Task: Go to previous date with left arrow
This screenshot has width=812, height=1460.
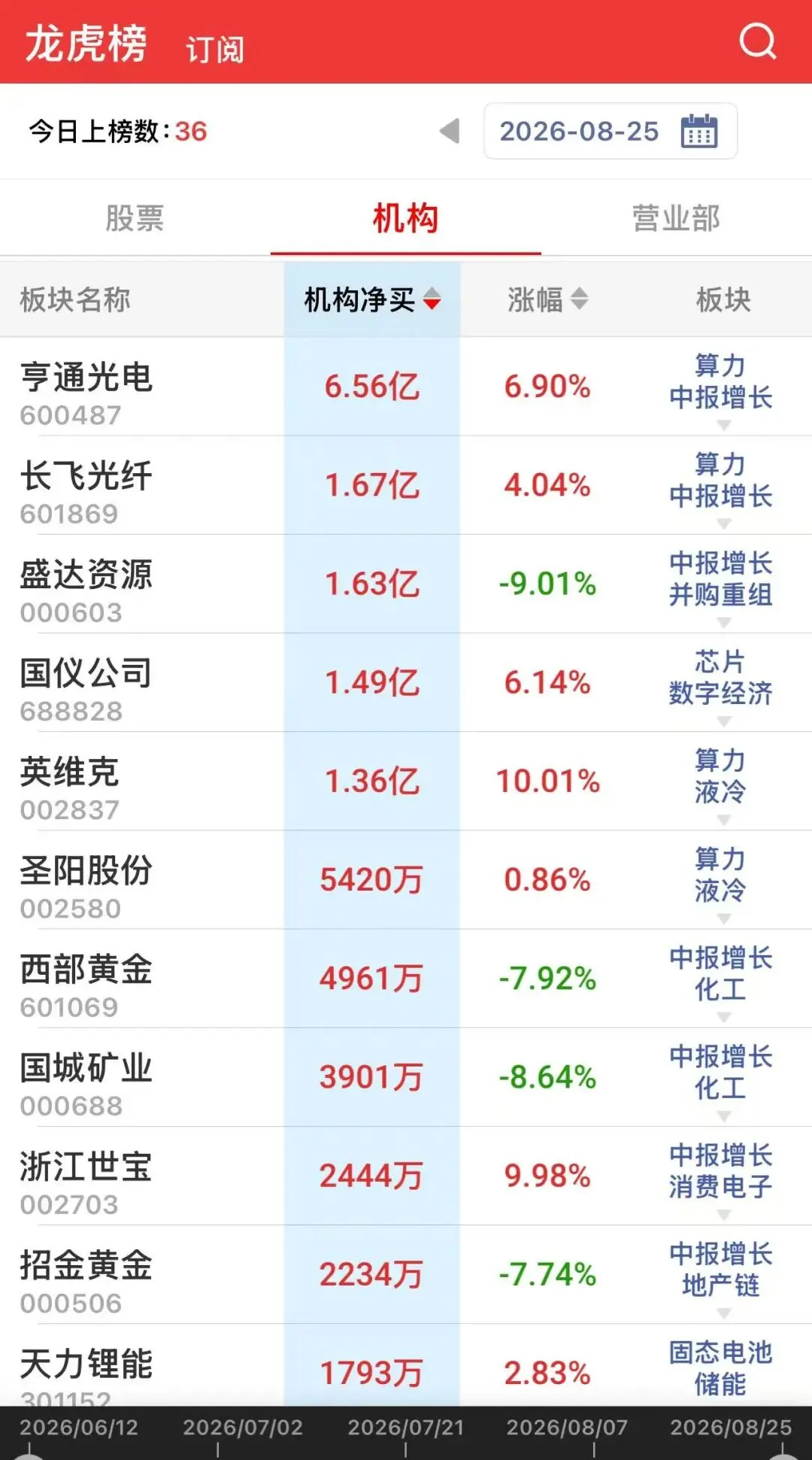Action: [x=450, y=131]
